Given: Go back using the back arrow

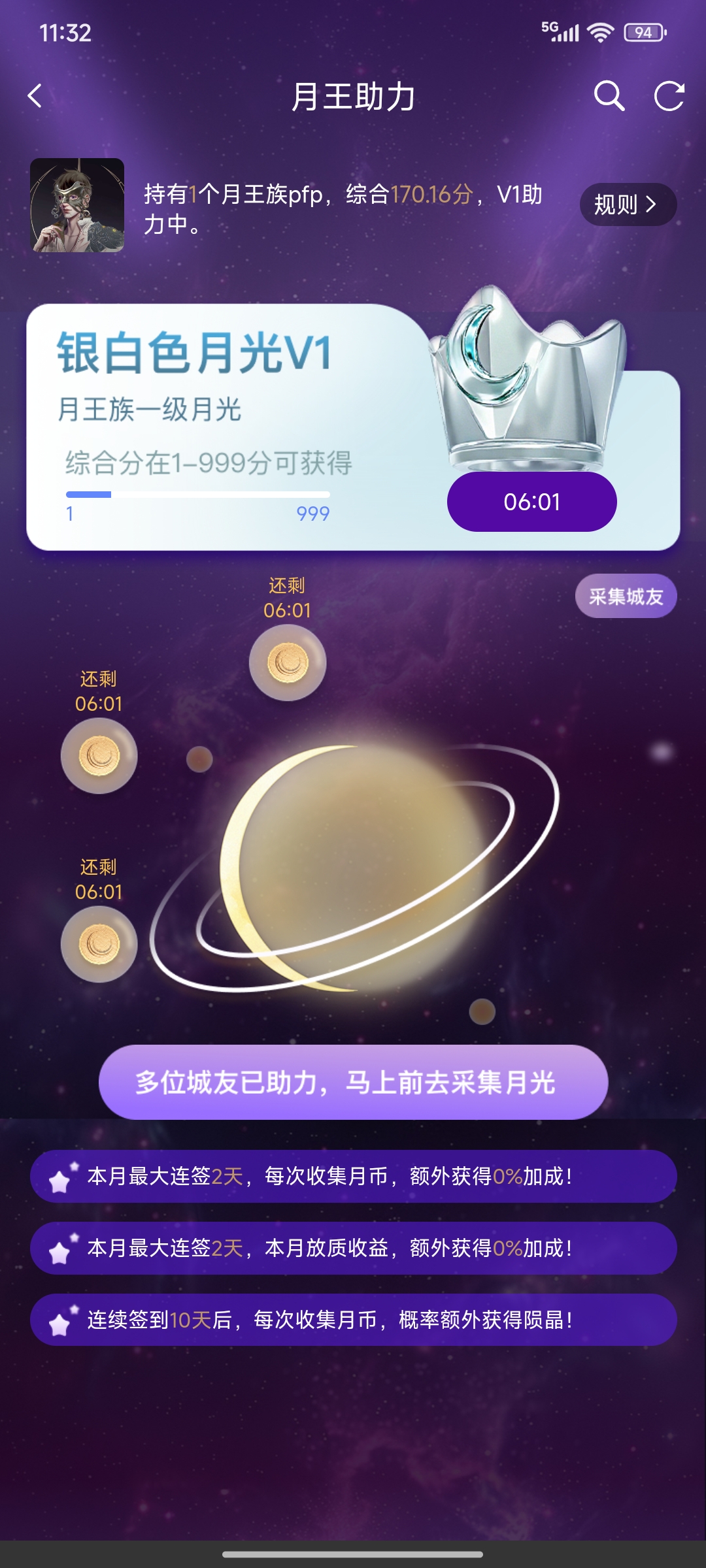Looking at the screenshot, I should pyautogui.click(x=35, y=96).
